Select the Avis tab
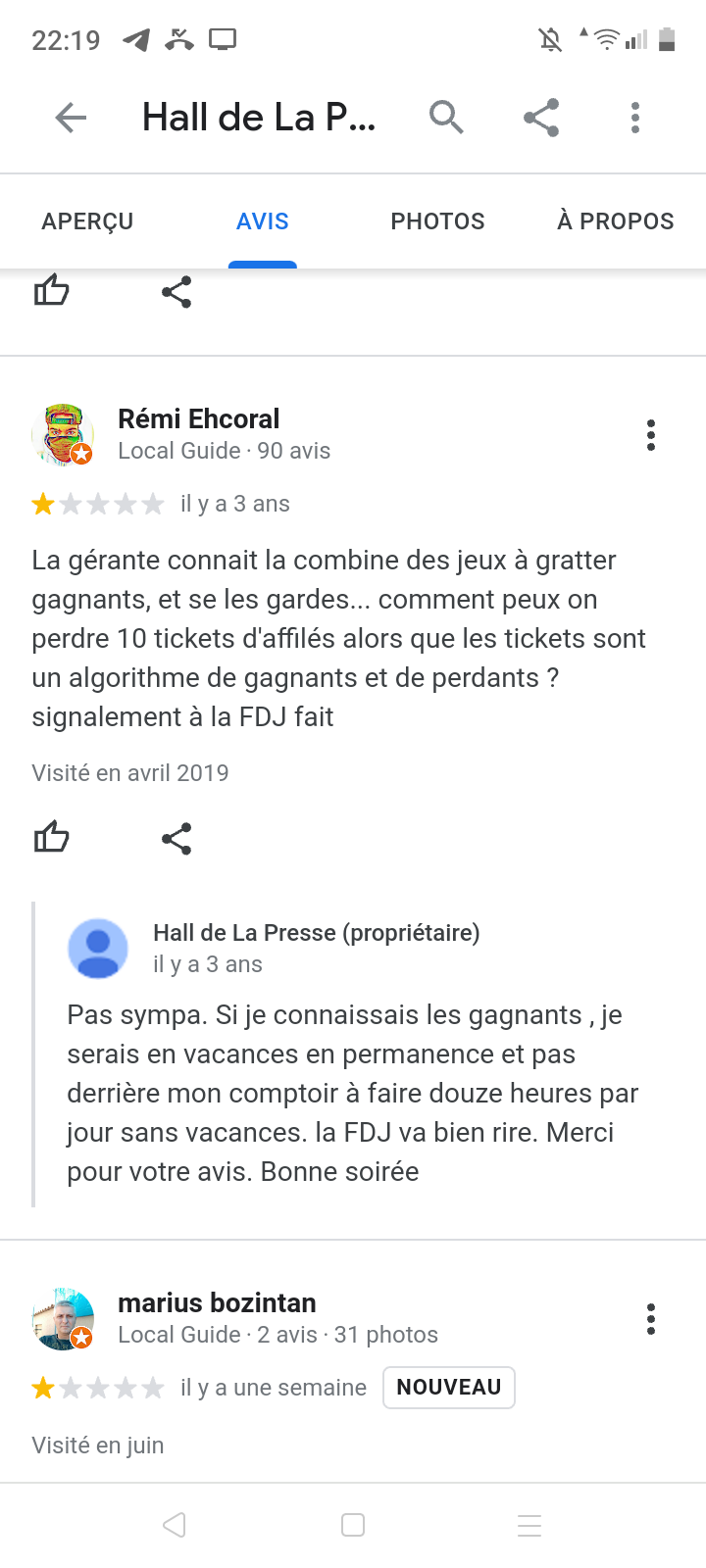Viewport: 706px width, 1568px height. coord(263,221)
